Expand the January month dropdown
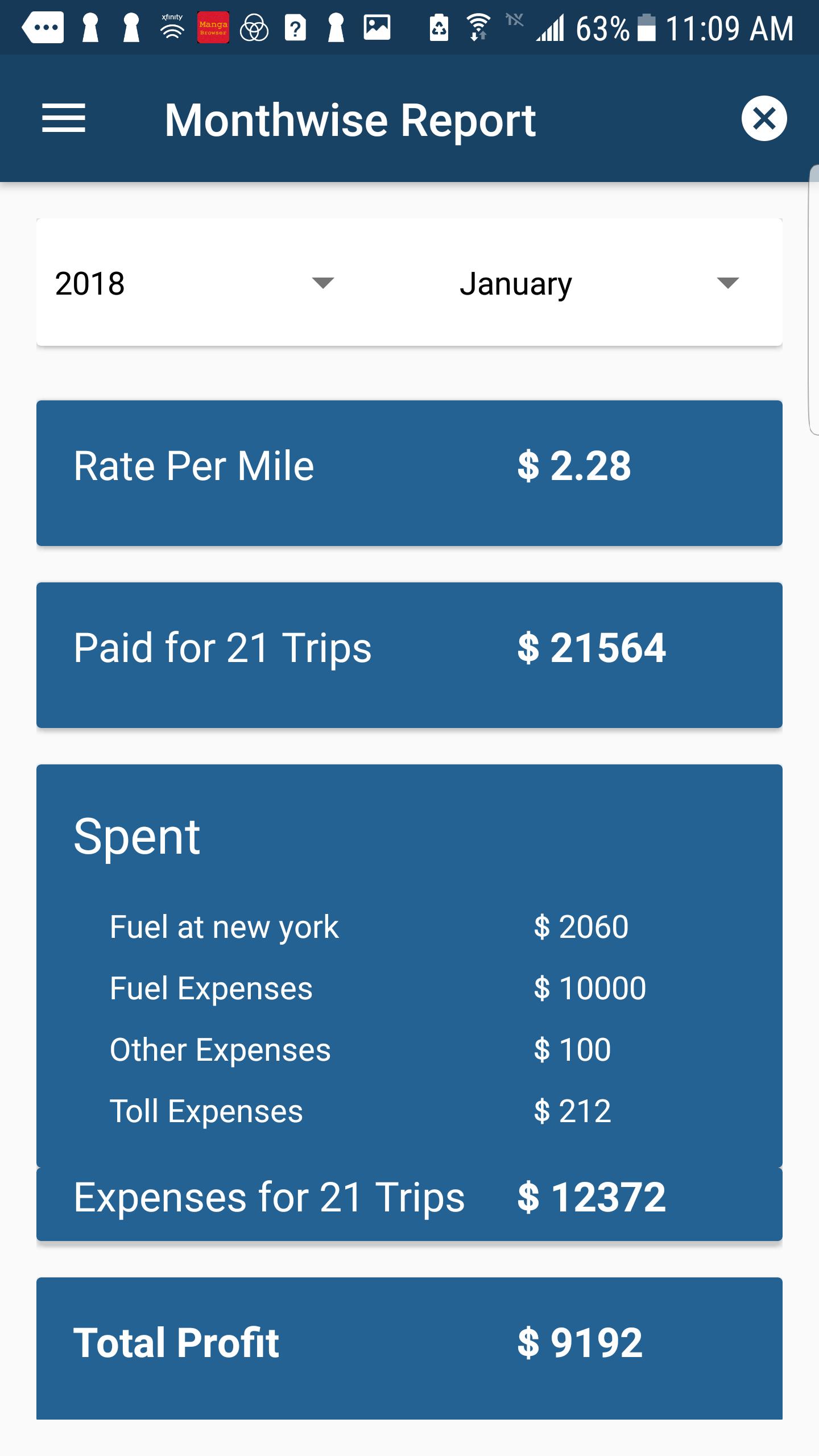 pyautogui.click(x=599, y=283)
